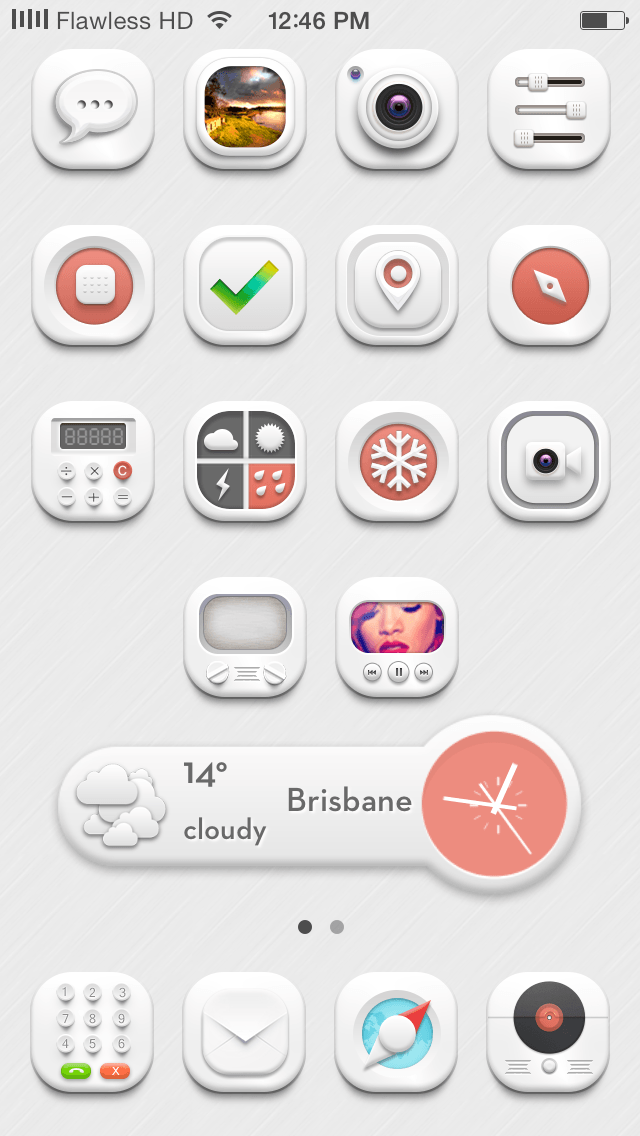Open the retro television app
640x1136 pixels.
pyautogui.click(x=245, y=637)
